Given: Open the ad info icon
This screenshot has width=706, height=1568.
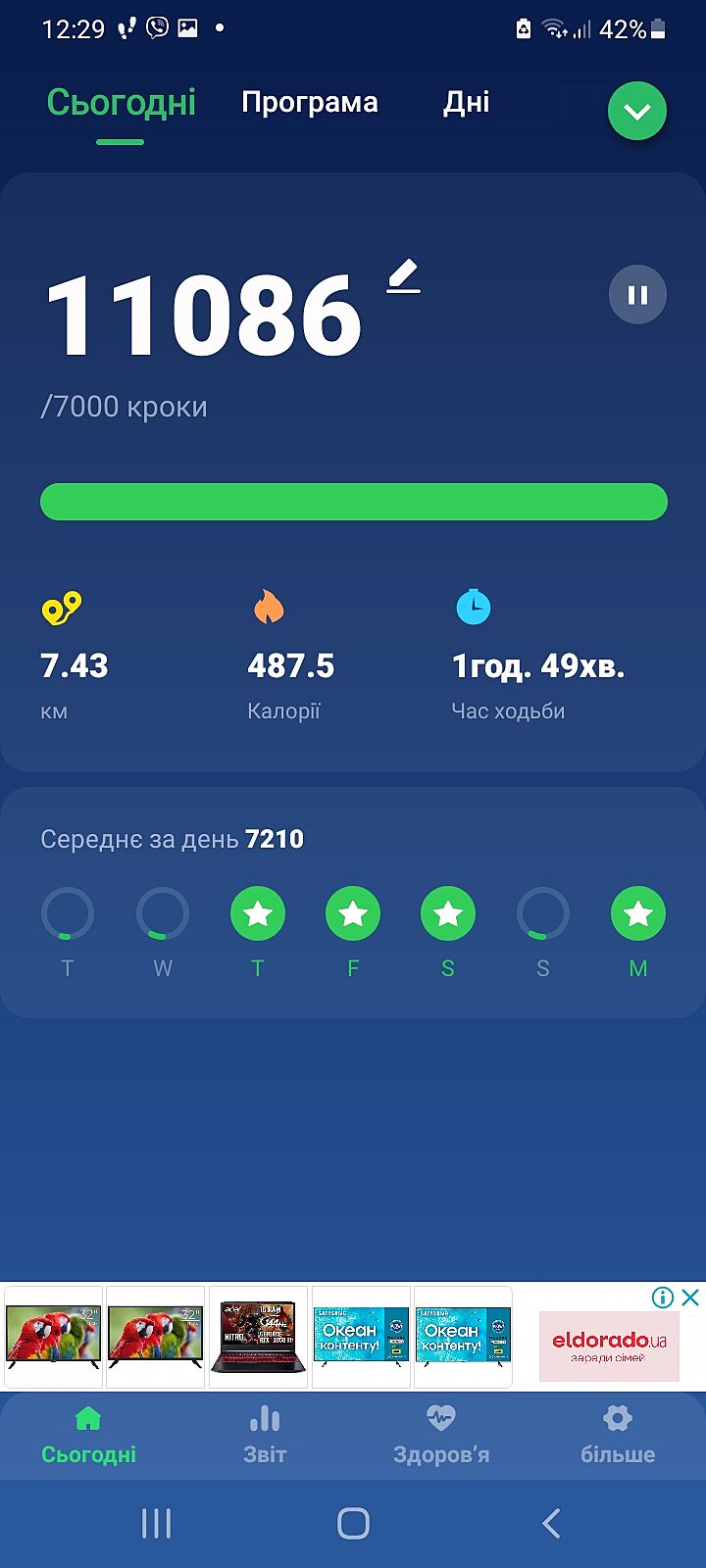Looking at the screenshot, I should 663,1298.
